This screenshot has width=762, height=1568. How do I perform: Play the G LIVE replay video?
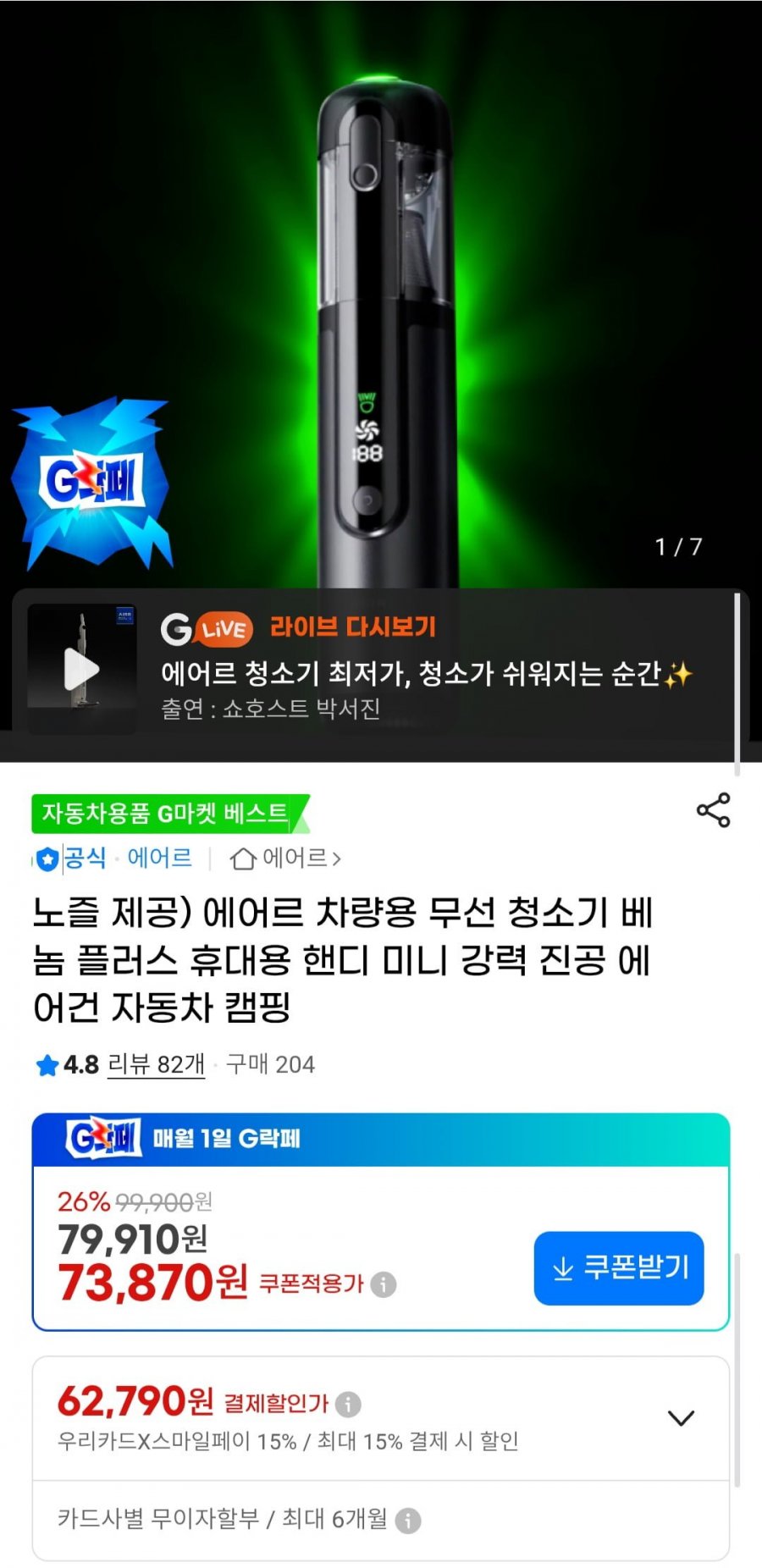click(82, 670)
